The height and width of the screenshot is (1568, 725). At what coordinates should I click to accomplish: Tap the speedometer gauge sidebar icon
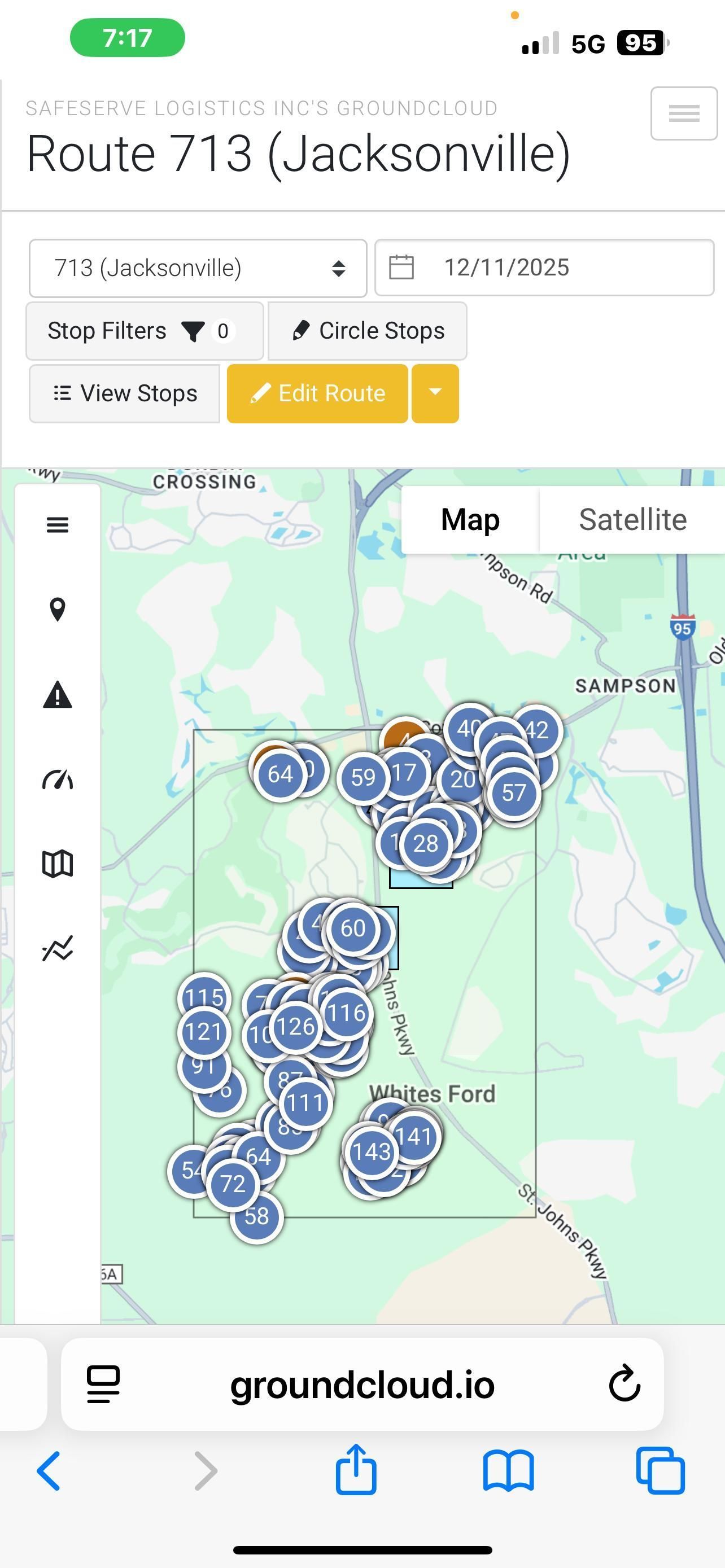[x=58, y=779]
